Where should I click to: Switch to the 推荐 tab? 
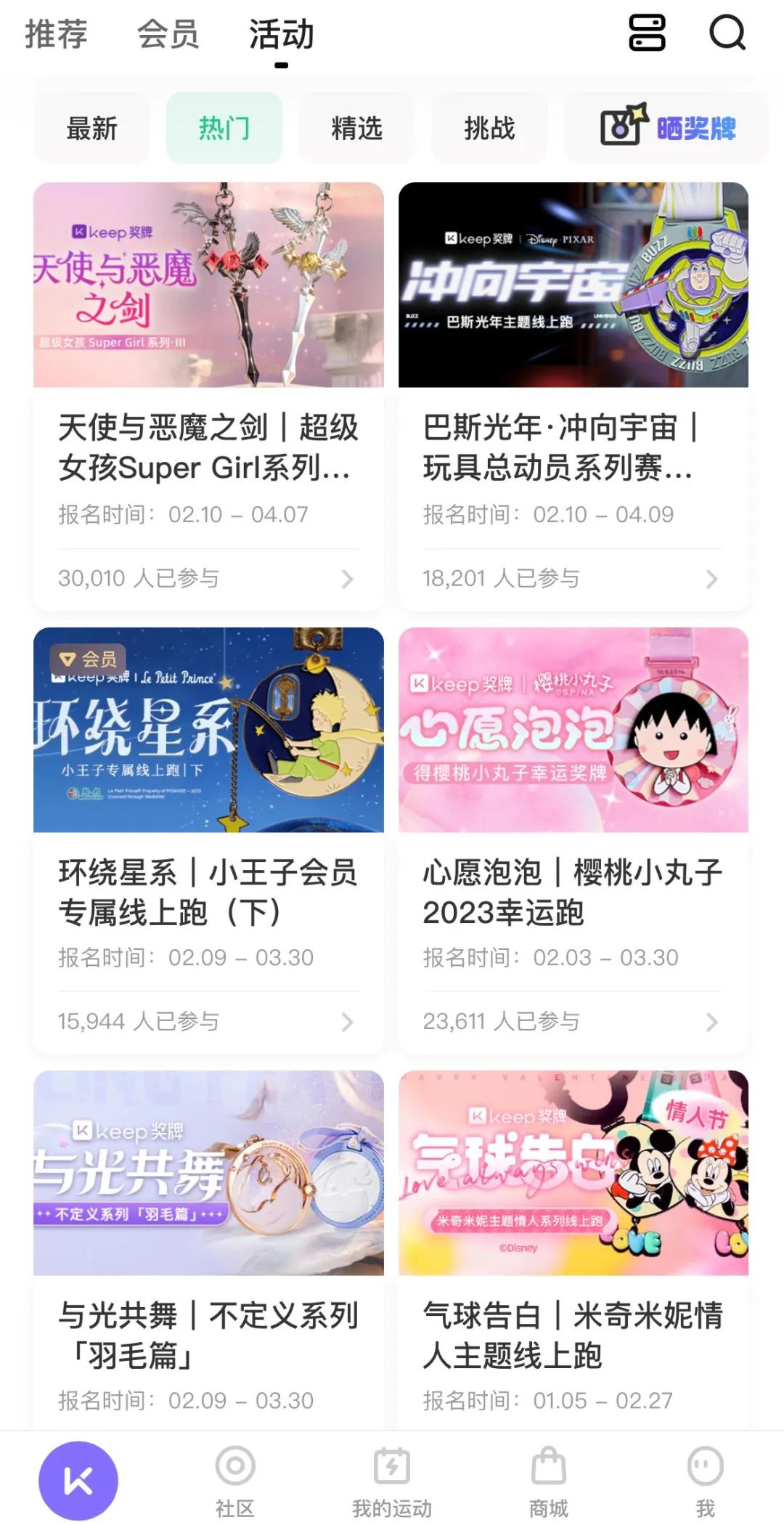(x=57, y=34)
